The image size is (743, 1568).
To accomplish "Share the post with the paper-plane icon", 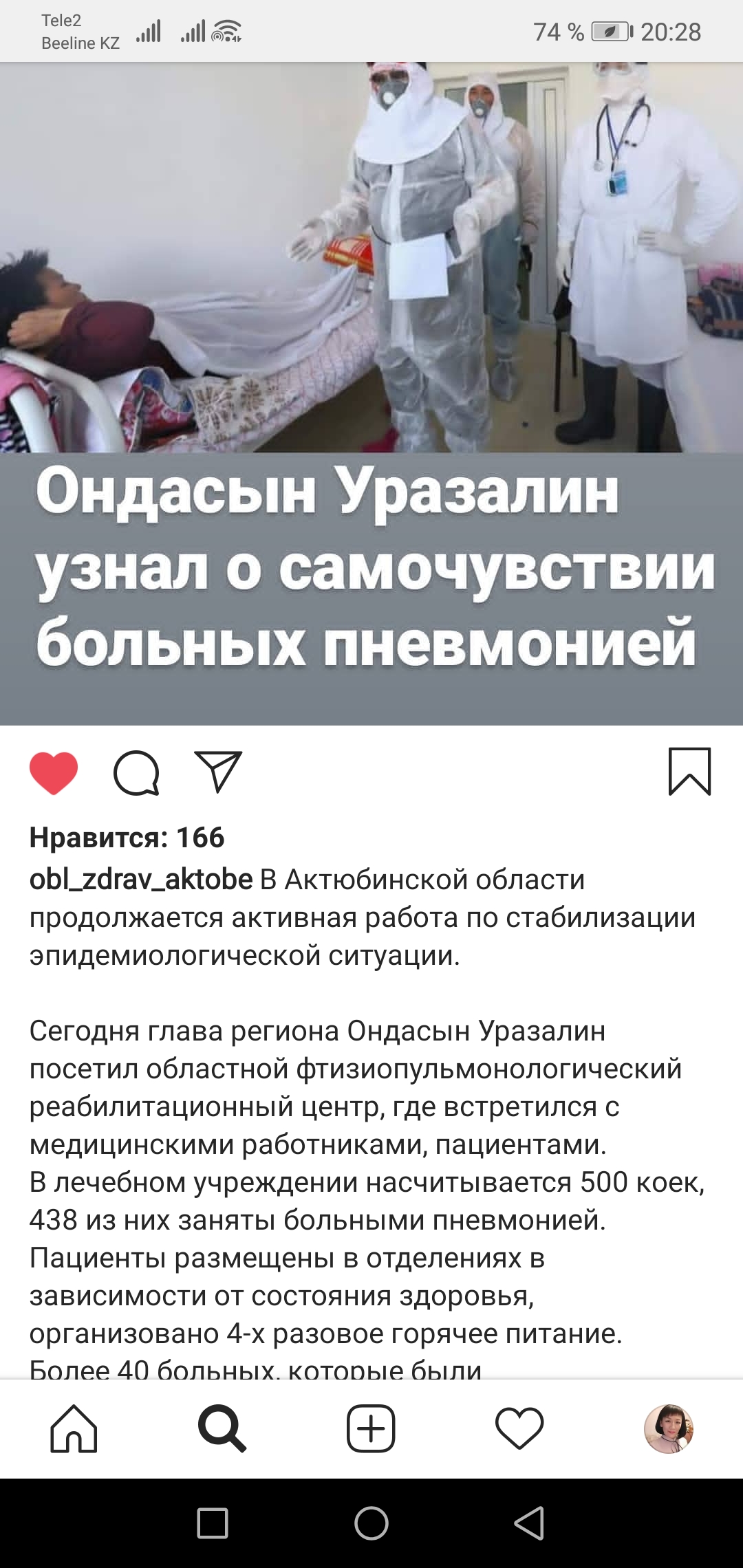I will tap(218, 772).
